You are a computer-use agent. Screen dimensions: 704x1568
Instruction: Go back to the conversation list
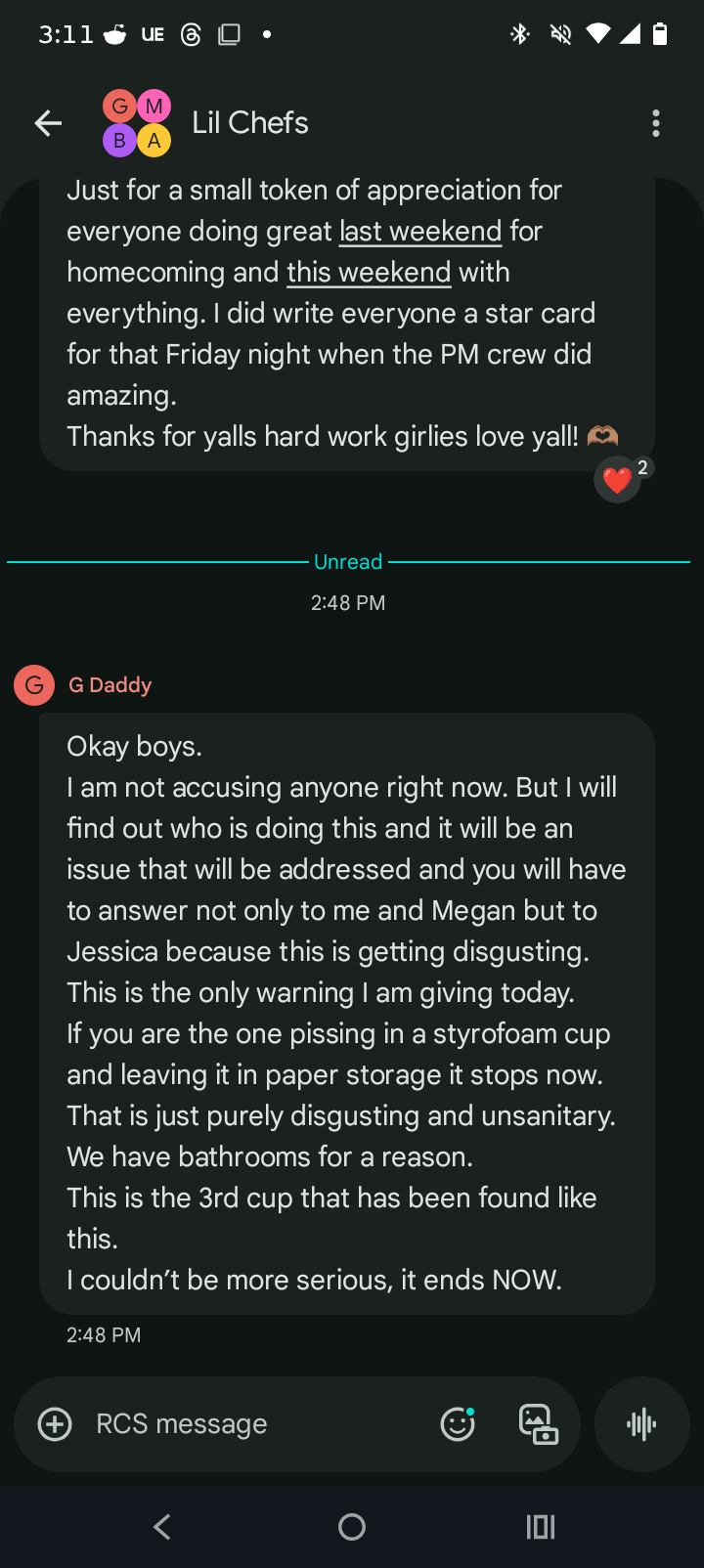tap(48, 123)
